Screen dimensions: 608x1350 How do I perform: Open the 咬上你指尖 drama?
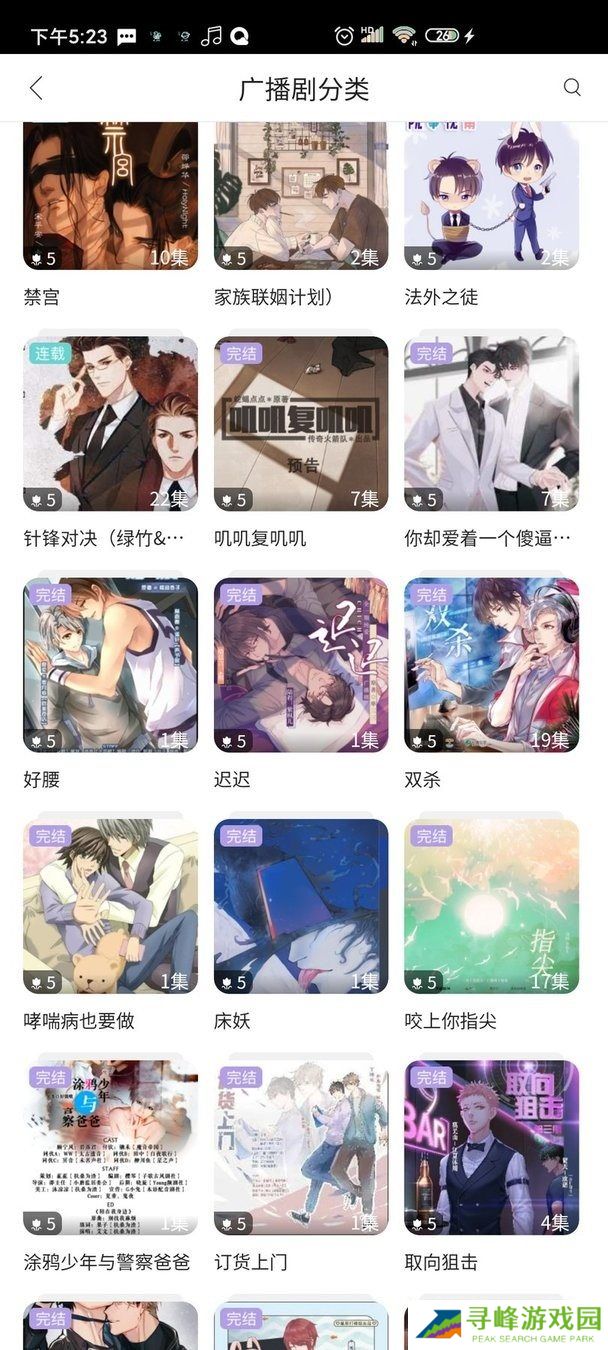[491, 907]
